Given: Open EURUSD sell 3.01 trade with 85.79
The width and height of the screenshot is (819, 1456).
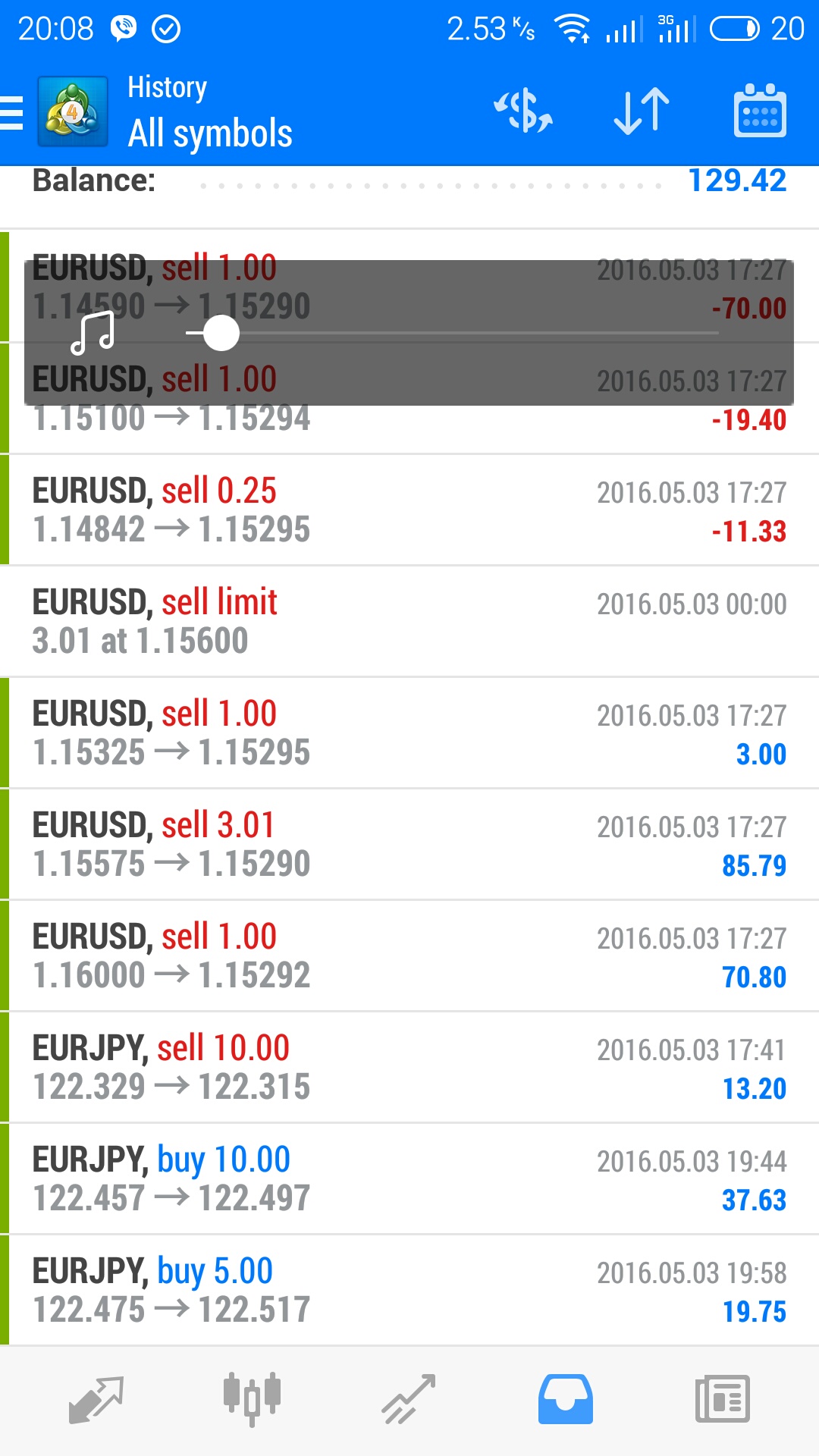Looking at the screenshot, I should tap(409, 844).
